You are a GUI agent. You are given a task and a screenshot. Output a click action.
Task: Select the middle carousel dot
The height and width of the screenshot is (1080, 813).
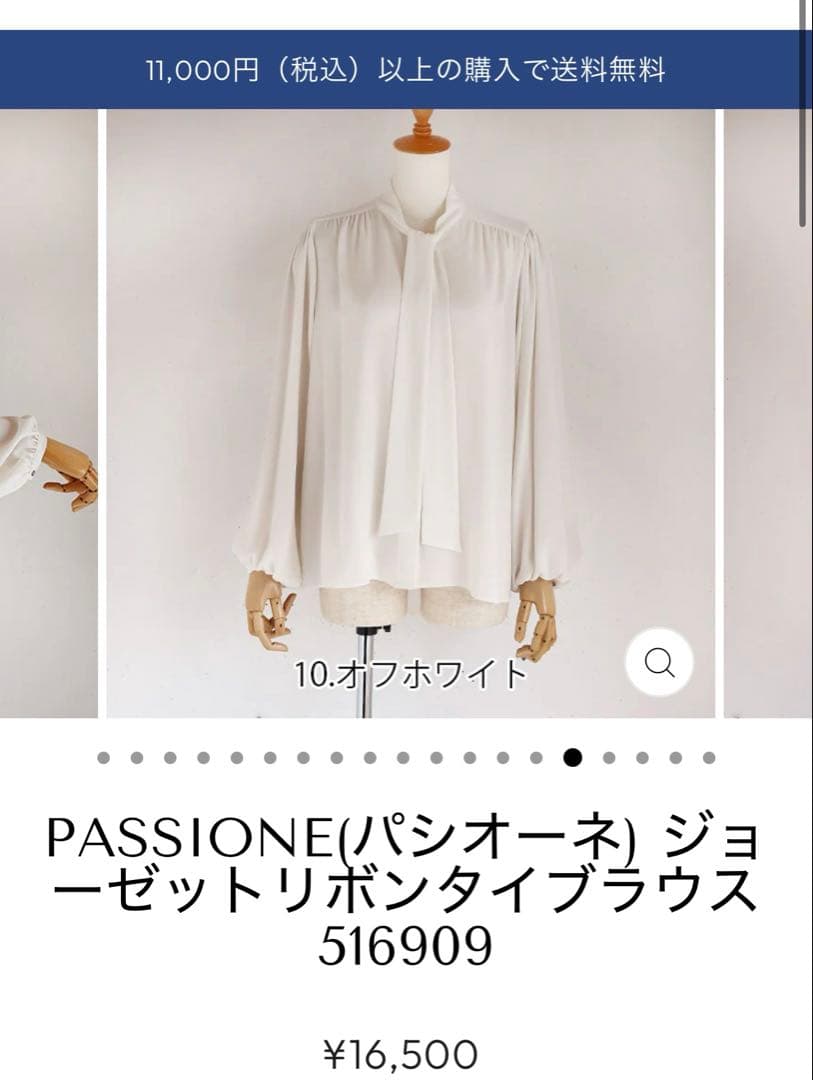coord(403,757)
